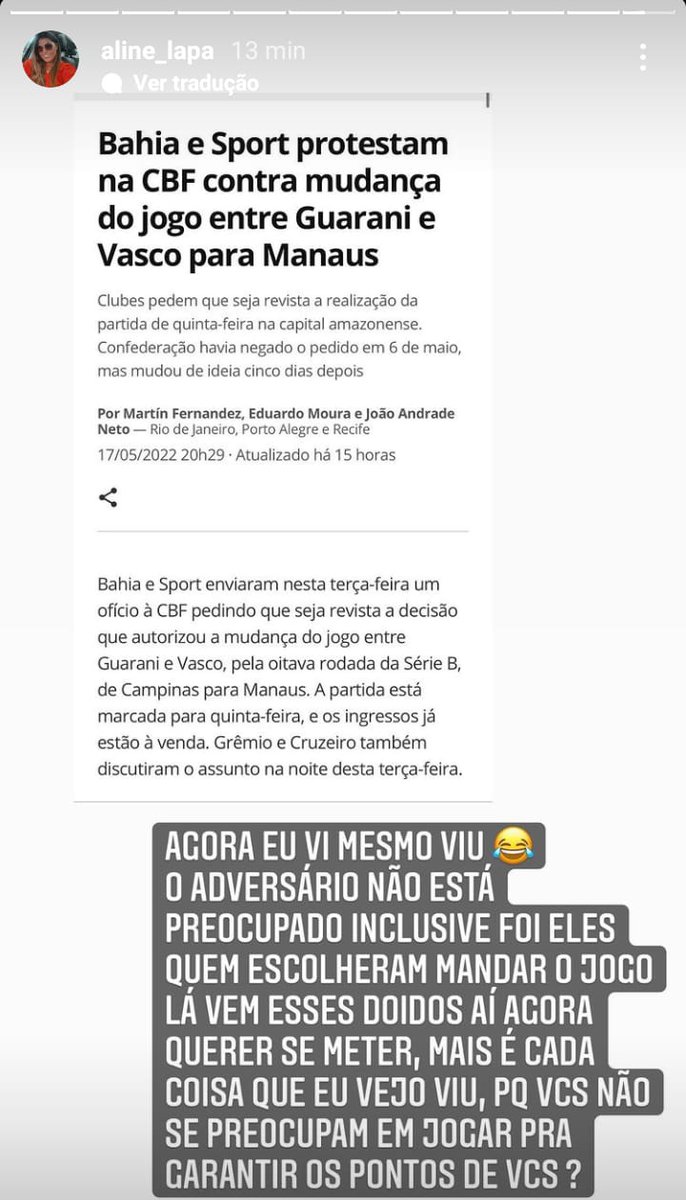Open aline_lapa's profile picture
This screenshot has height=1200, width=686.
[50, 59]
